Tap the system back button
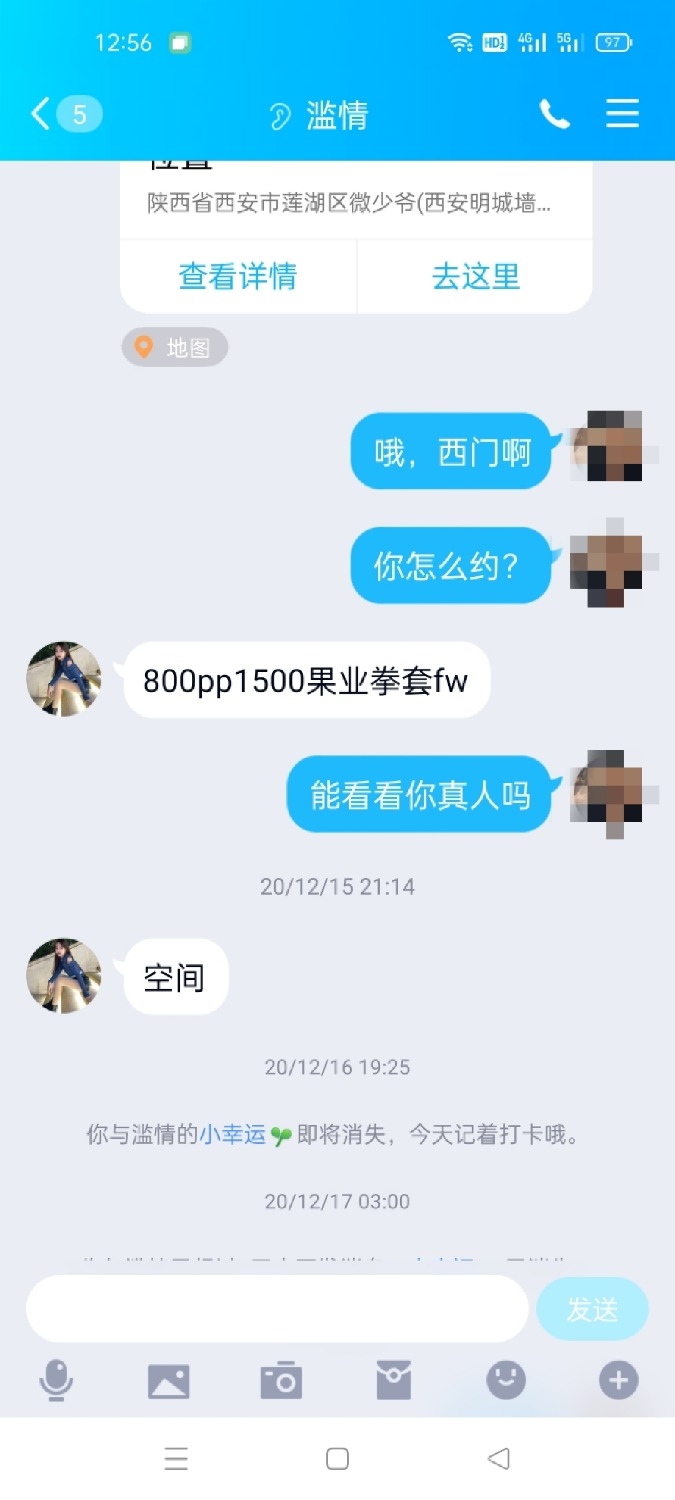 499,1459
